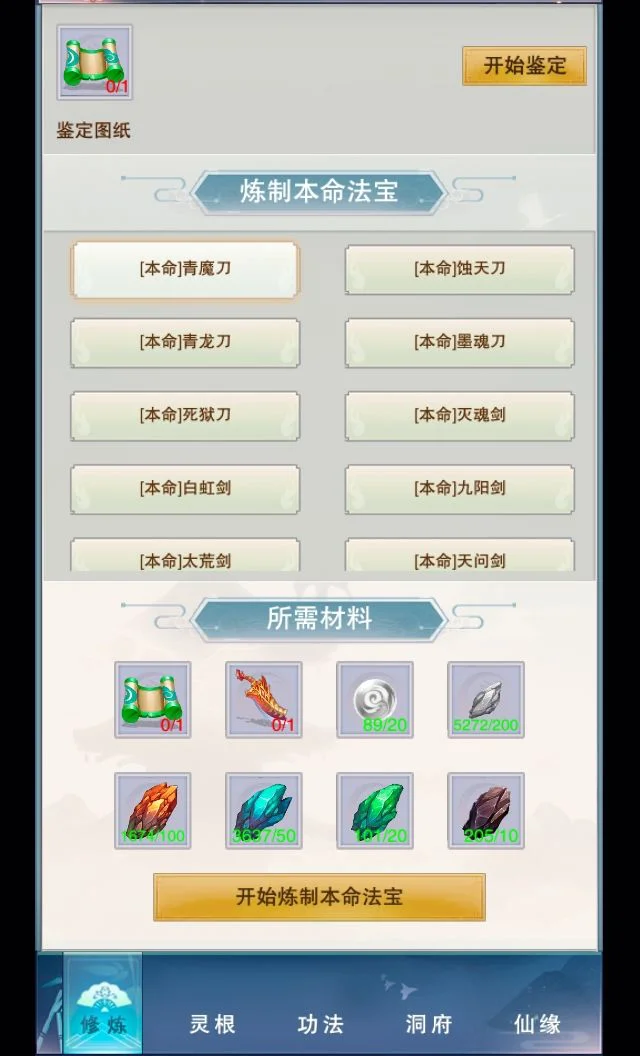This screenshot has width=640, height=1056.
Task: Open the 仙缘 tab
Action: coord(537,1023)
